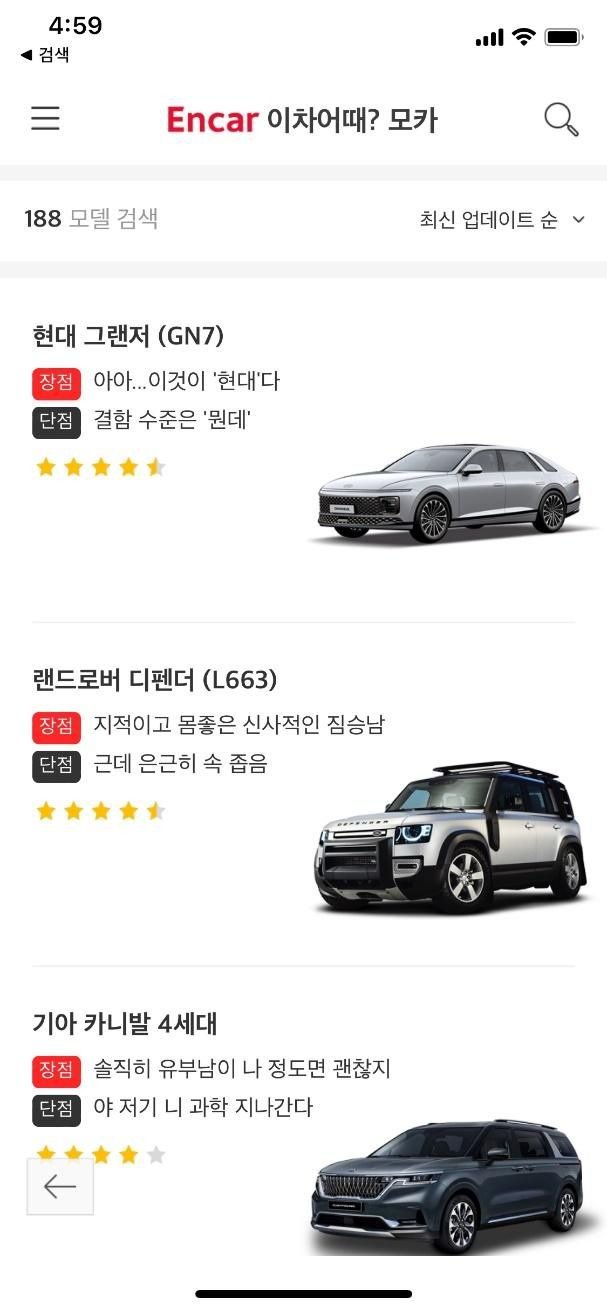The height and width of the screenshot is (1311, 607).
Task: Go back with the floating arrow button
Action: coord(60,1186)
